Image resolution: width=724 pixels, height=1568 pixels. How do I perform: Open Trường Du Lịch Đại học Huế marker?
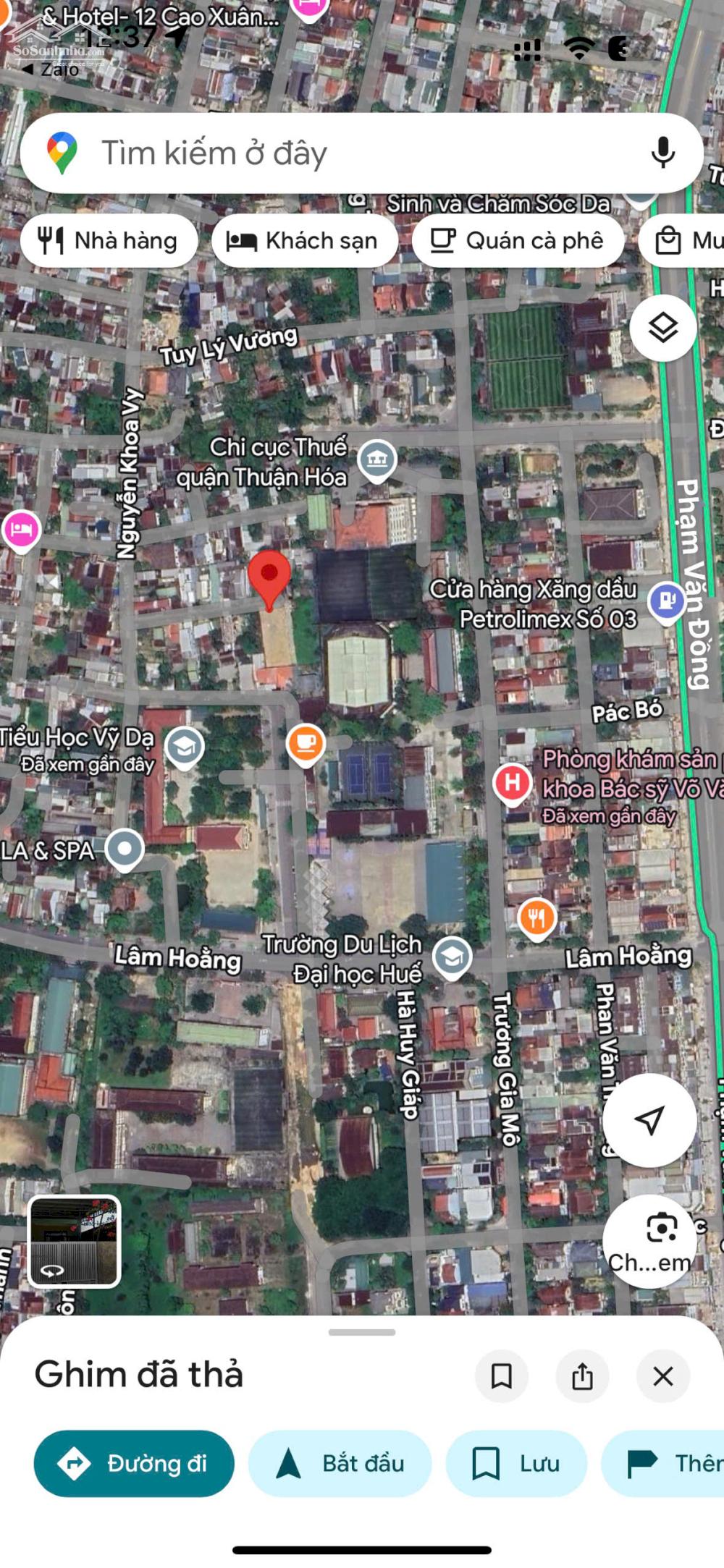(452, 957)
